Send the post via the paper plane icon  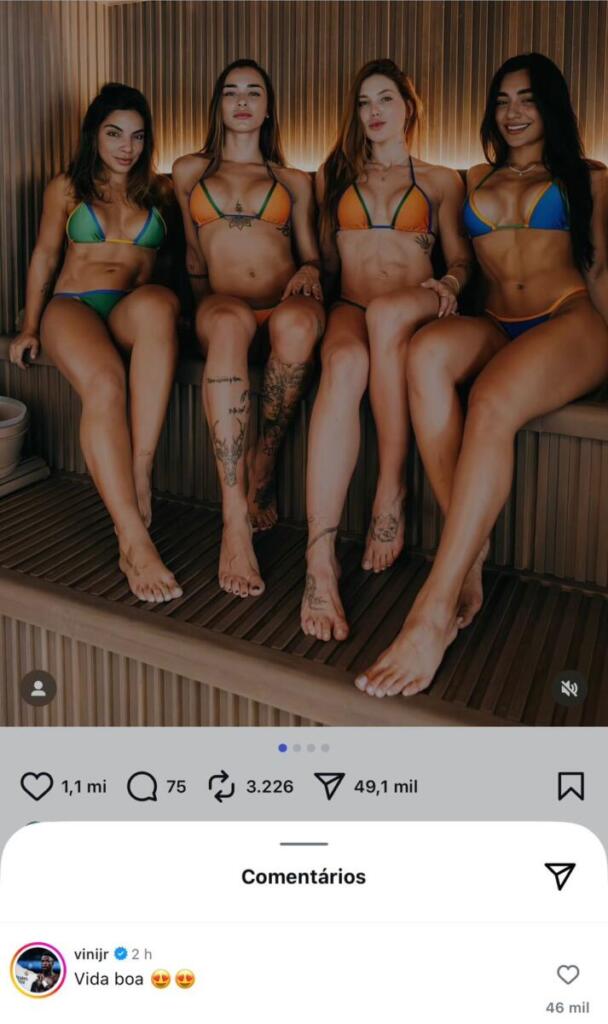pyautogui.click(x=329, y=787)
